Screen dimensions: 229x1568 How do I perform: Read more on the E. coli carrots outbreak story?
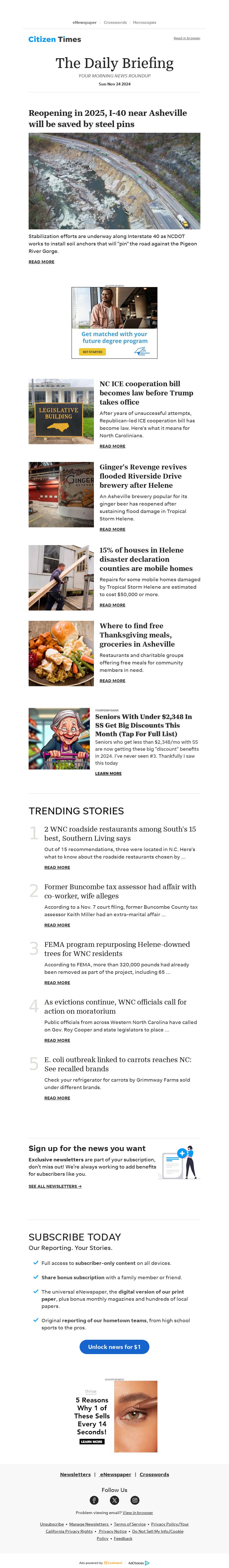pos(57,1098)
